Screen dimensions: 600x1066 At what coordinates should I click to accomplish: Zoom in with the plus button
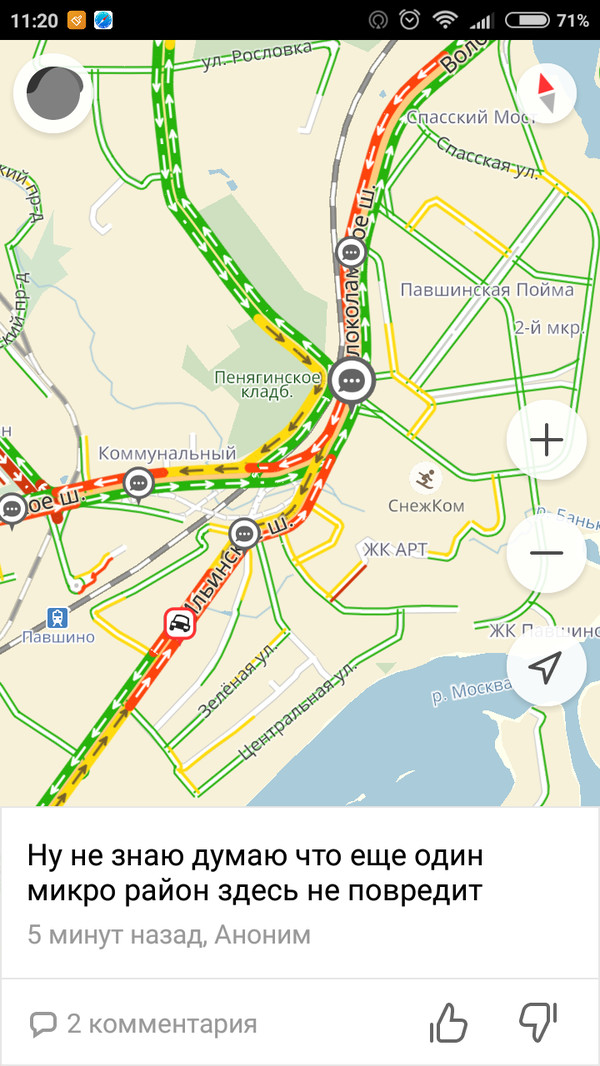pyautogui.click(x=546, y=441)
